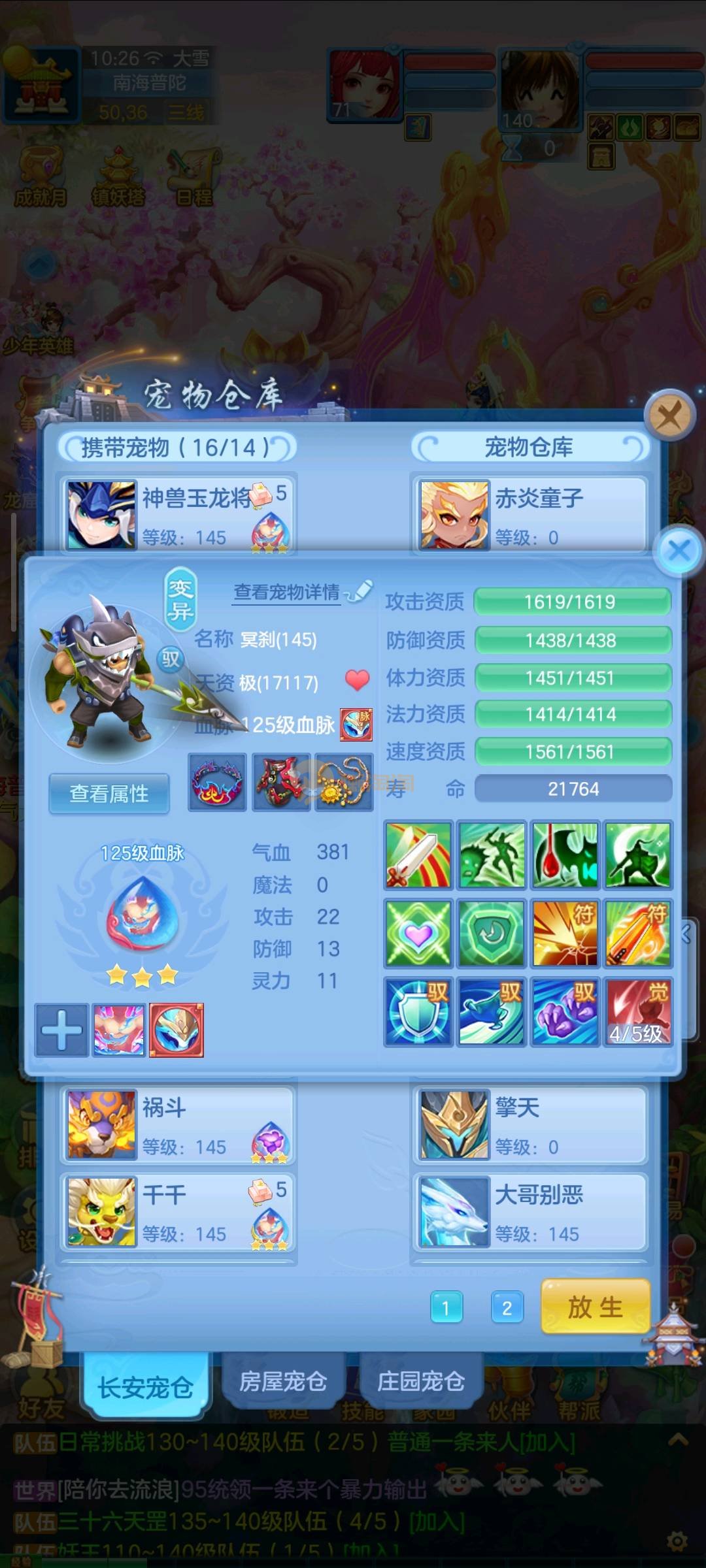706x1568 pixels.
Task: Switch to page 2 of the warehouse
Action: click(507, 1308)
